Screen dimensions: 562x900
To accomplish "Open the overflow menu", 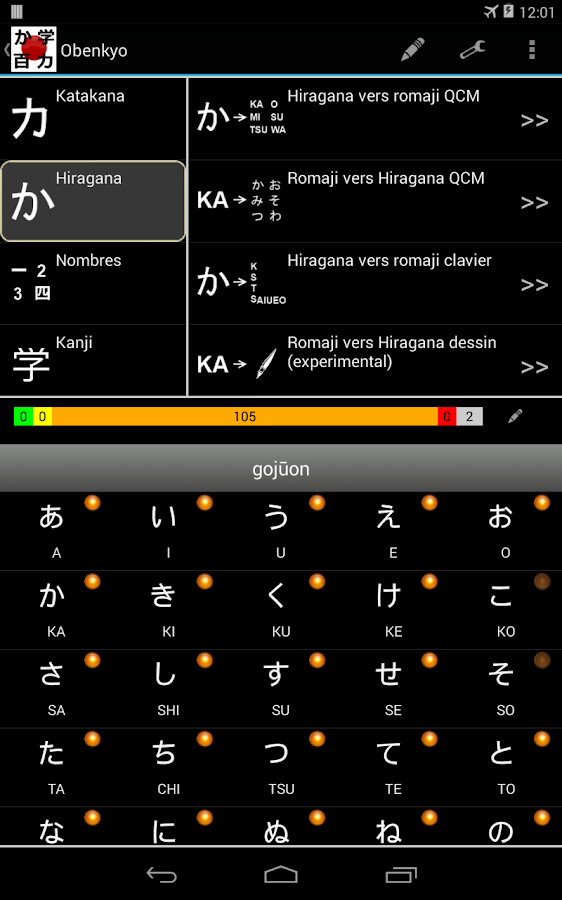I will point(532,49).
